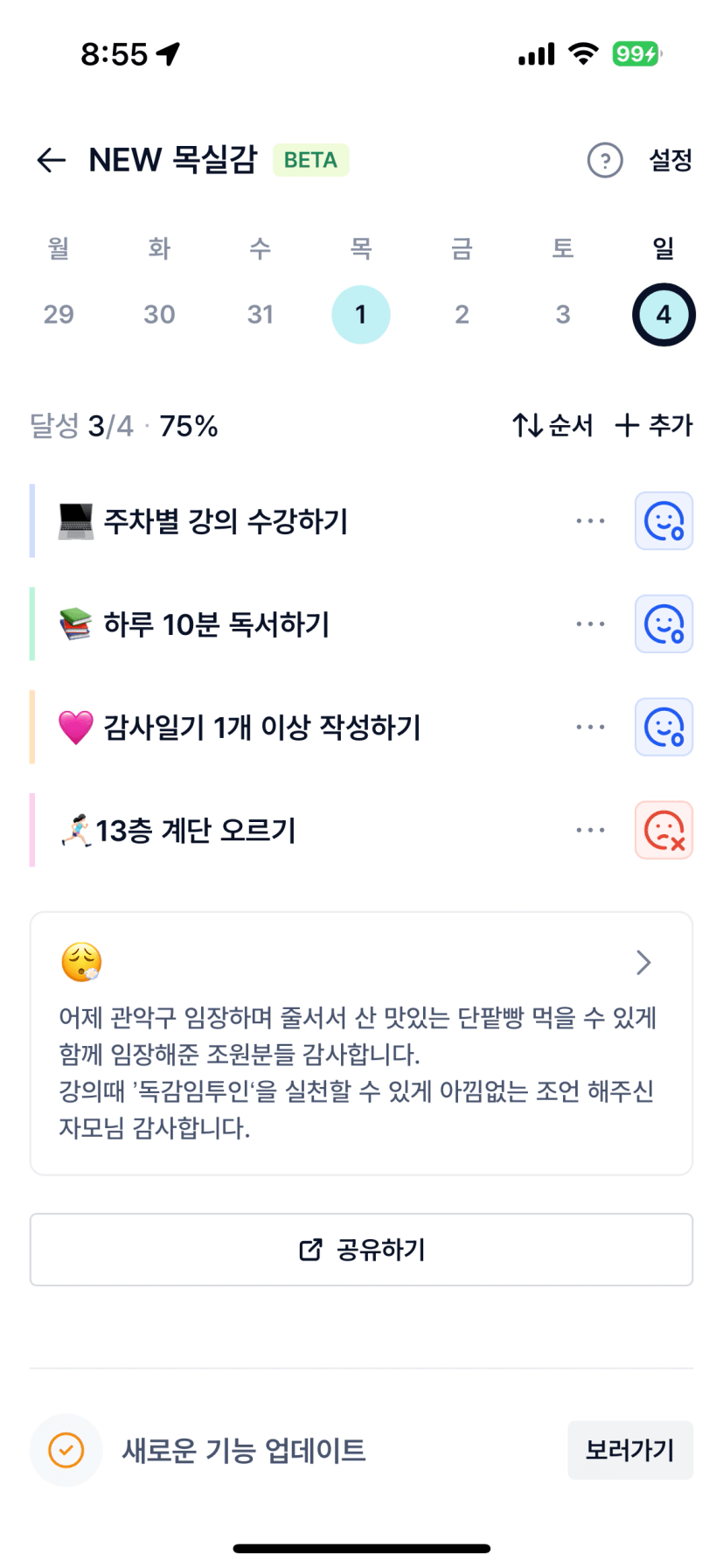This screenshot has width=723, height=1568.
Task: Select Saturday the 3rd
Action: (x=563, y=314)
